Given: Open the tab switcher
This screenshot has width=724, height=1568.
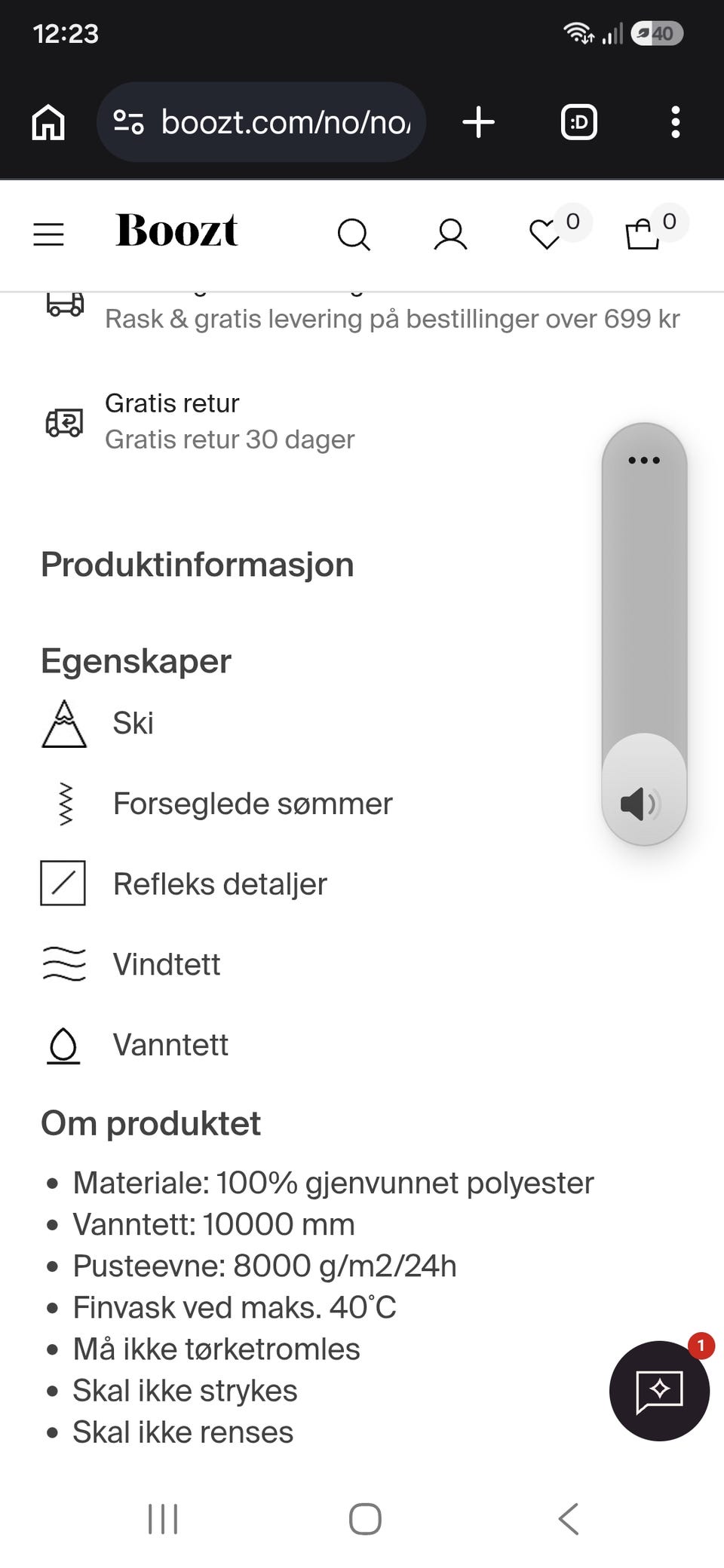Looking at the screenshot, I should tap(578, 122).
